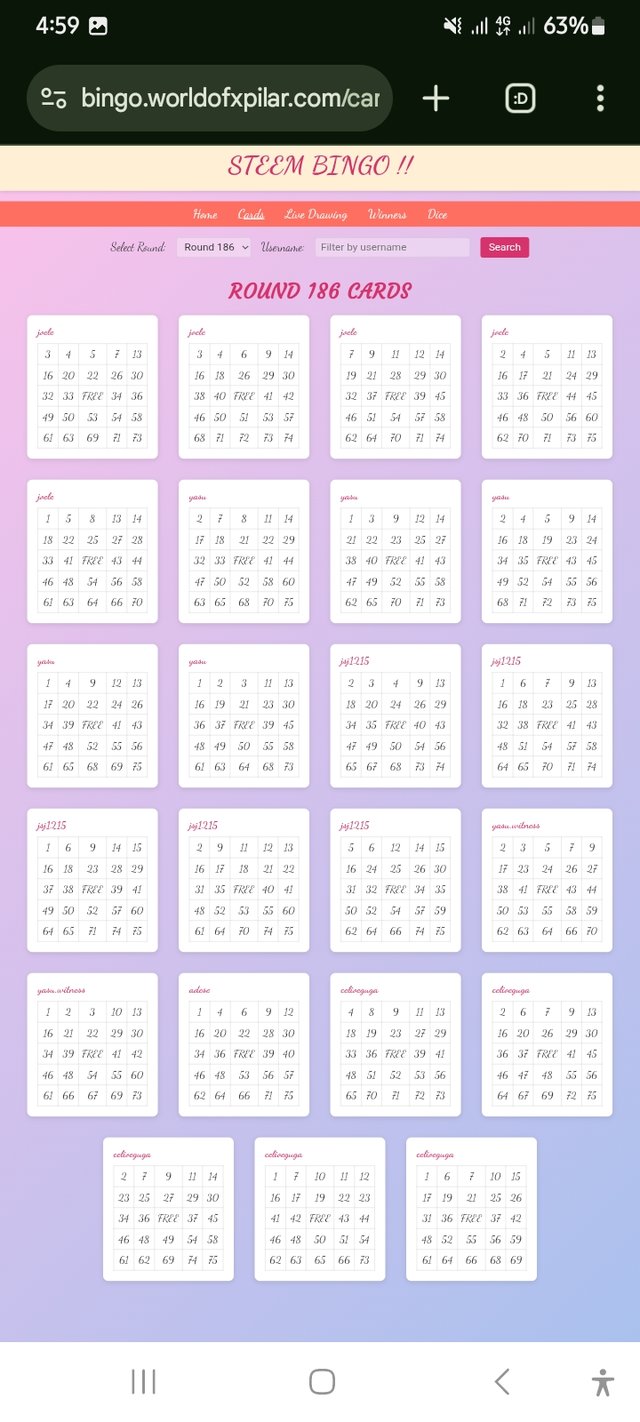Open a new browser tab
This screenshot has width=640, height=1422.
pos(436,98)
